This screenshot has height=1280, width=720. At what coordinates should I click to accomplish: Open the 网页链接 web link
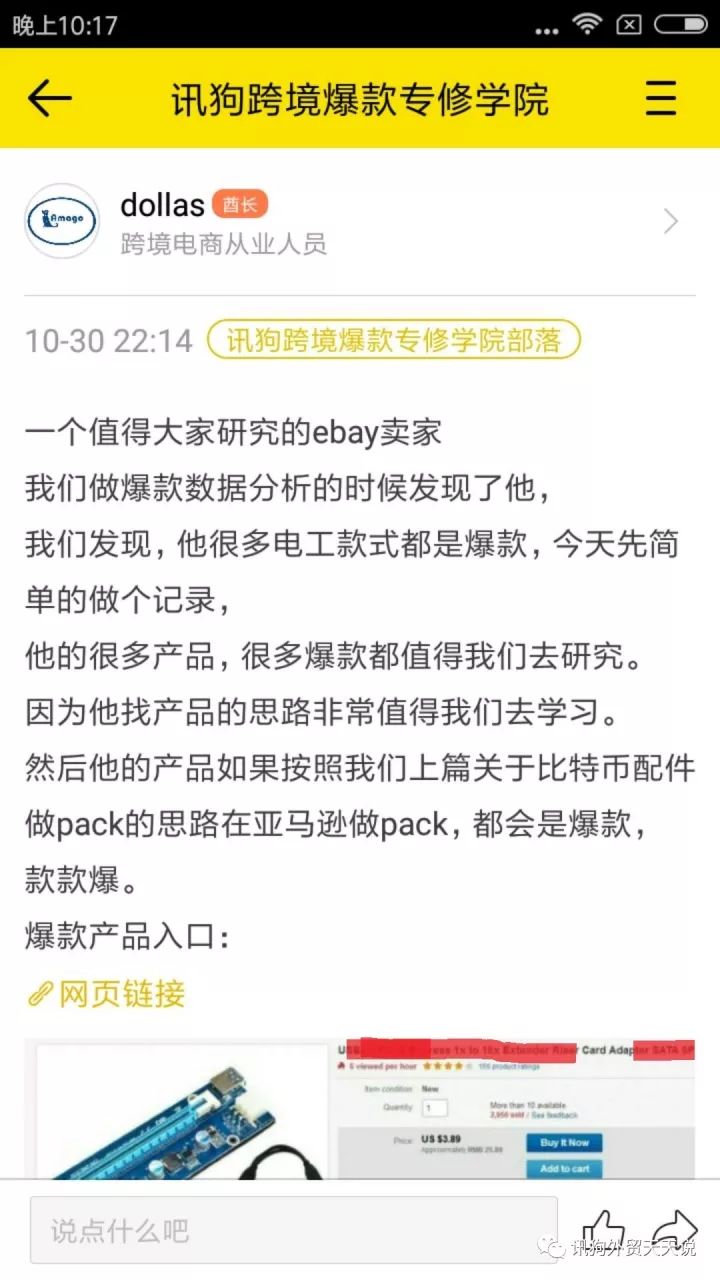coord(106,994)
